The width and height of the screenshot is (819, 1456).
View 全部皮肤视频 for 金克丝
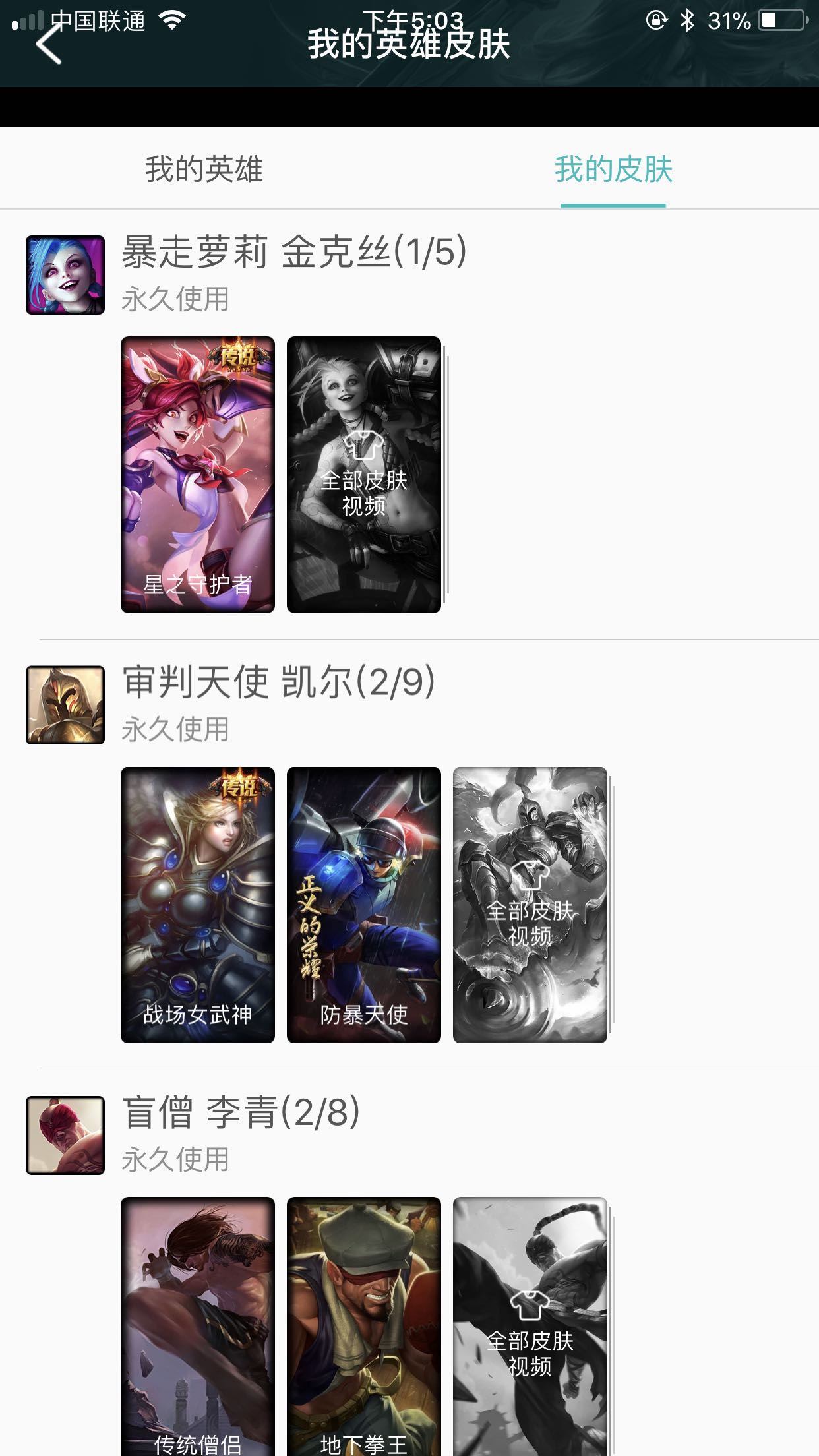click(x=364, y=475)
